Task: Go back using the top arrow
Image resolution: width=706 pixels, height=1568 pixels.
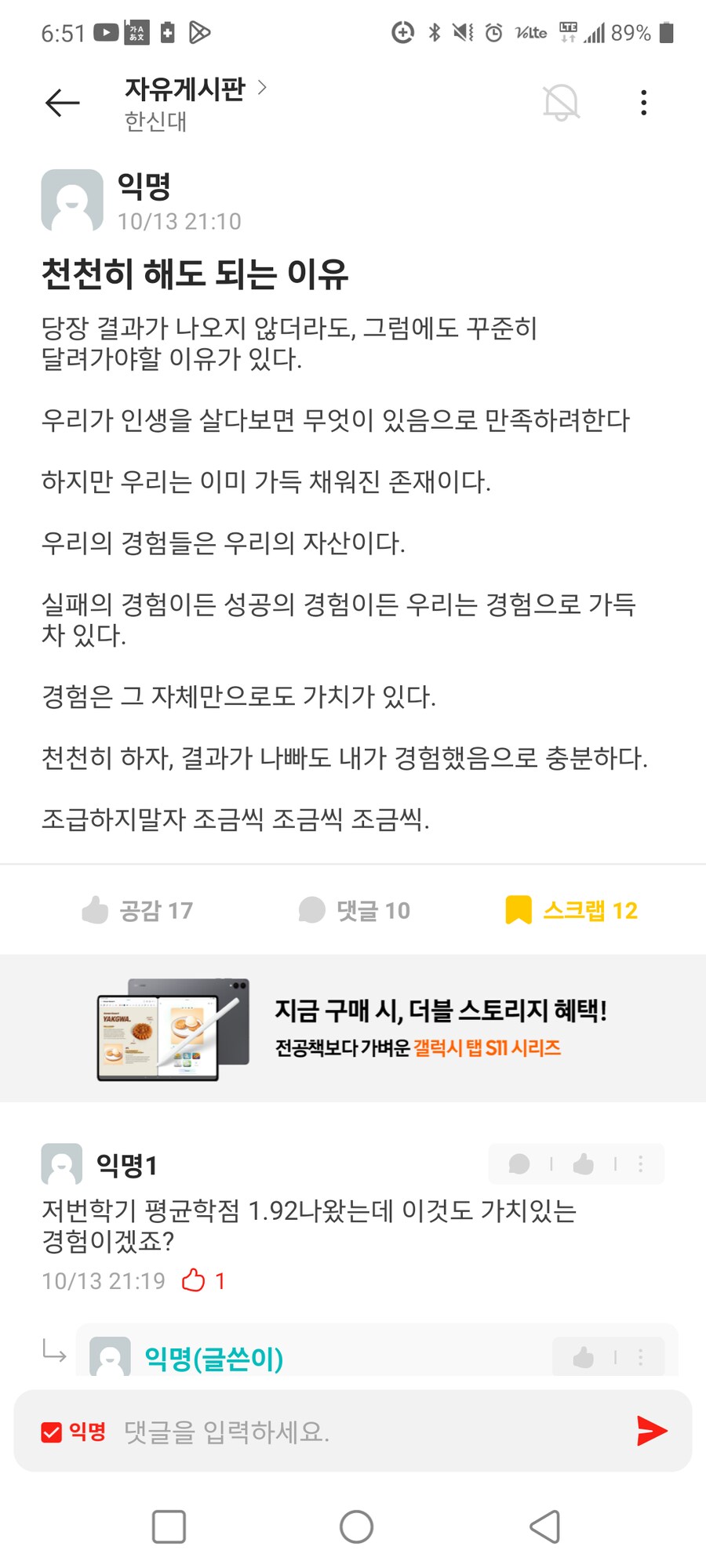Action: click(63, 103)
